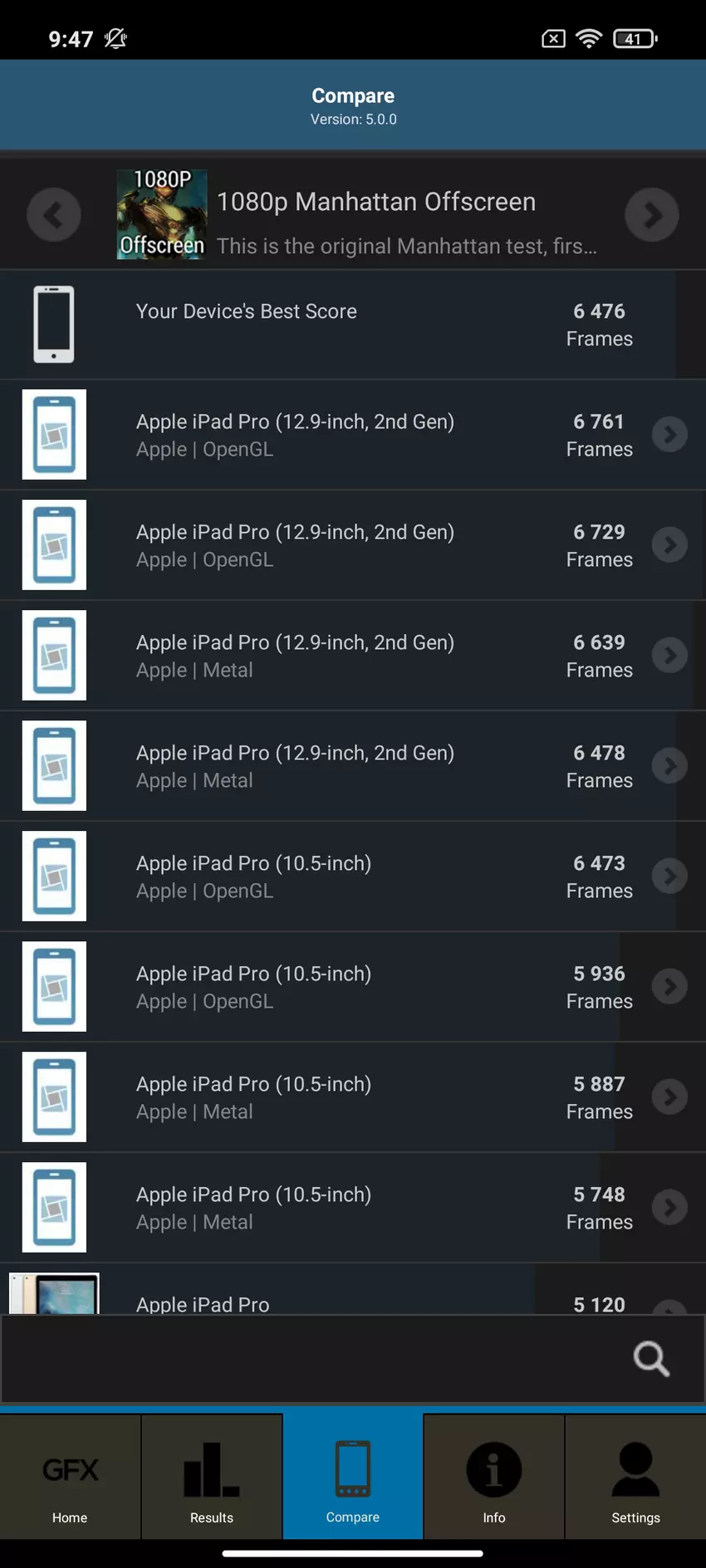Screen dimensions: 706x1568
Task: Open the search field for devices
Action: (650, 1359)
